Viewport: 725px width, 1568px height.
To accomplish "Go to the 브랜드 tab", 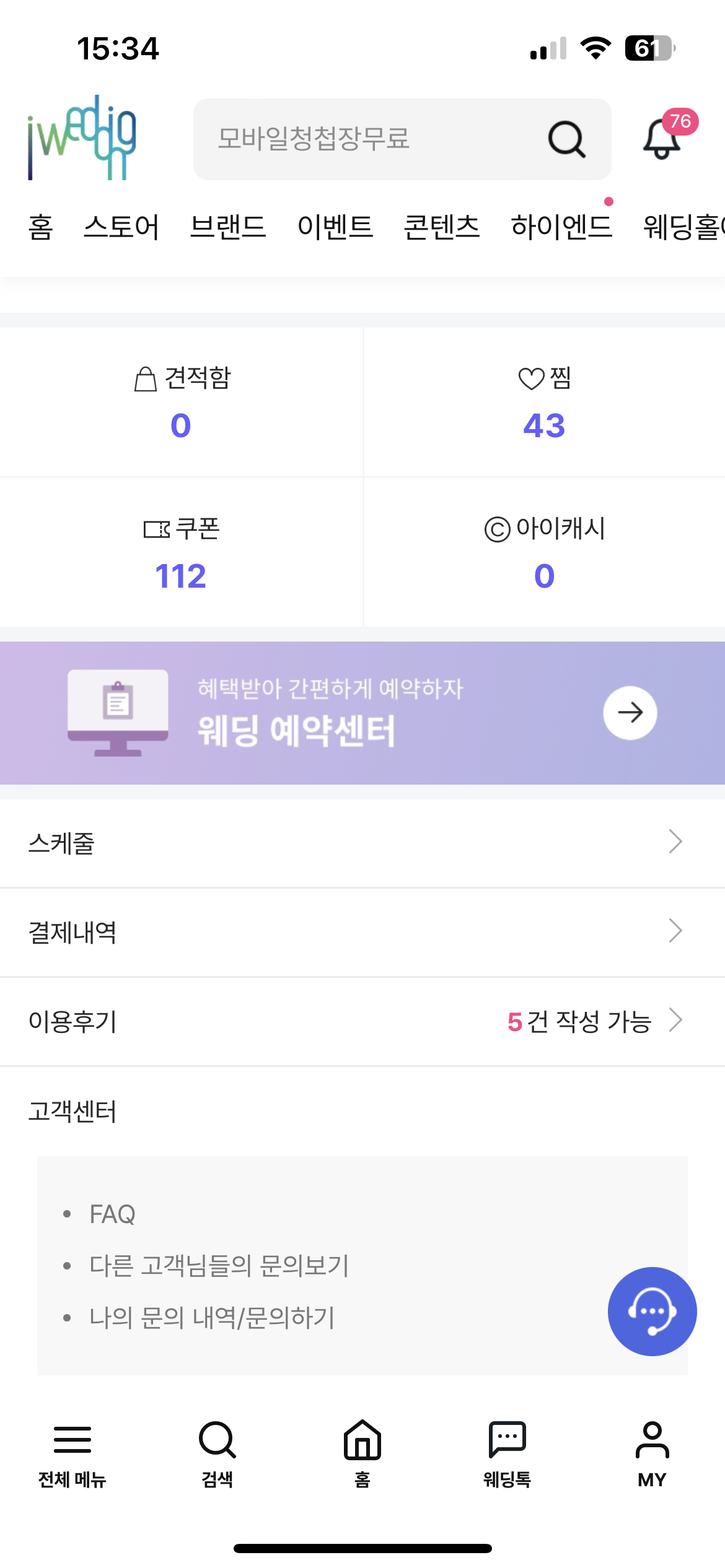I will [228, 227].
